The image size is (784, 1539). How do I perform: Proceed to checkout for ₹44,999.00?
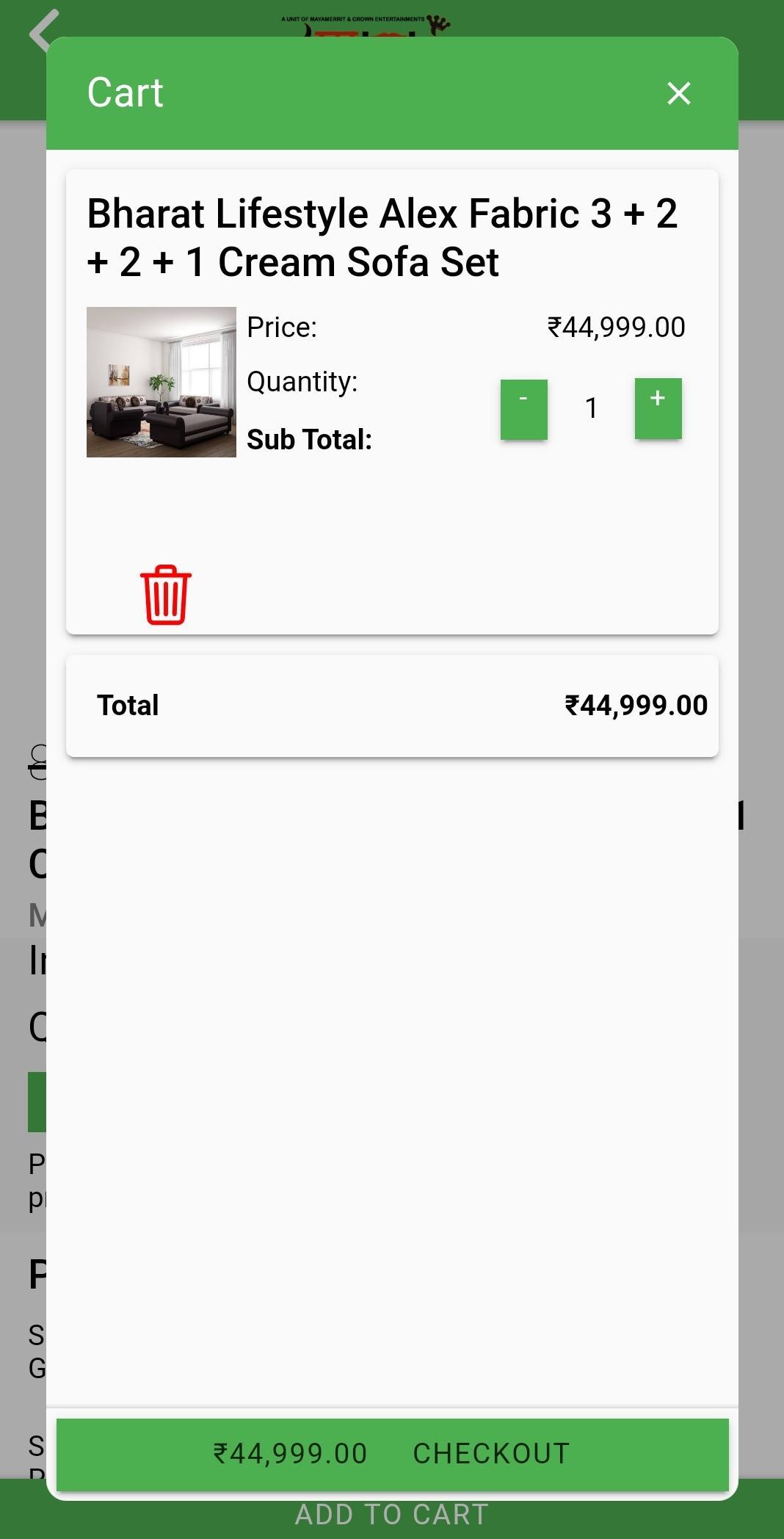pos(392,1454)
